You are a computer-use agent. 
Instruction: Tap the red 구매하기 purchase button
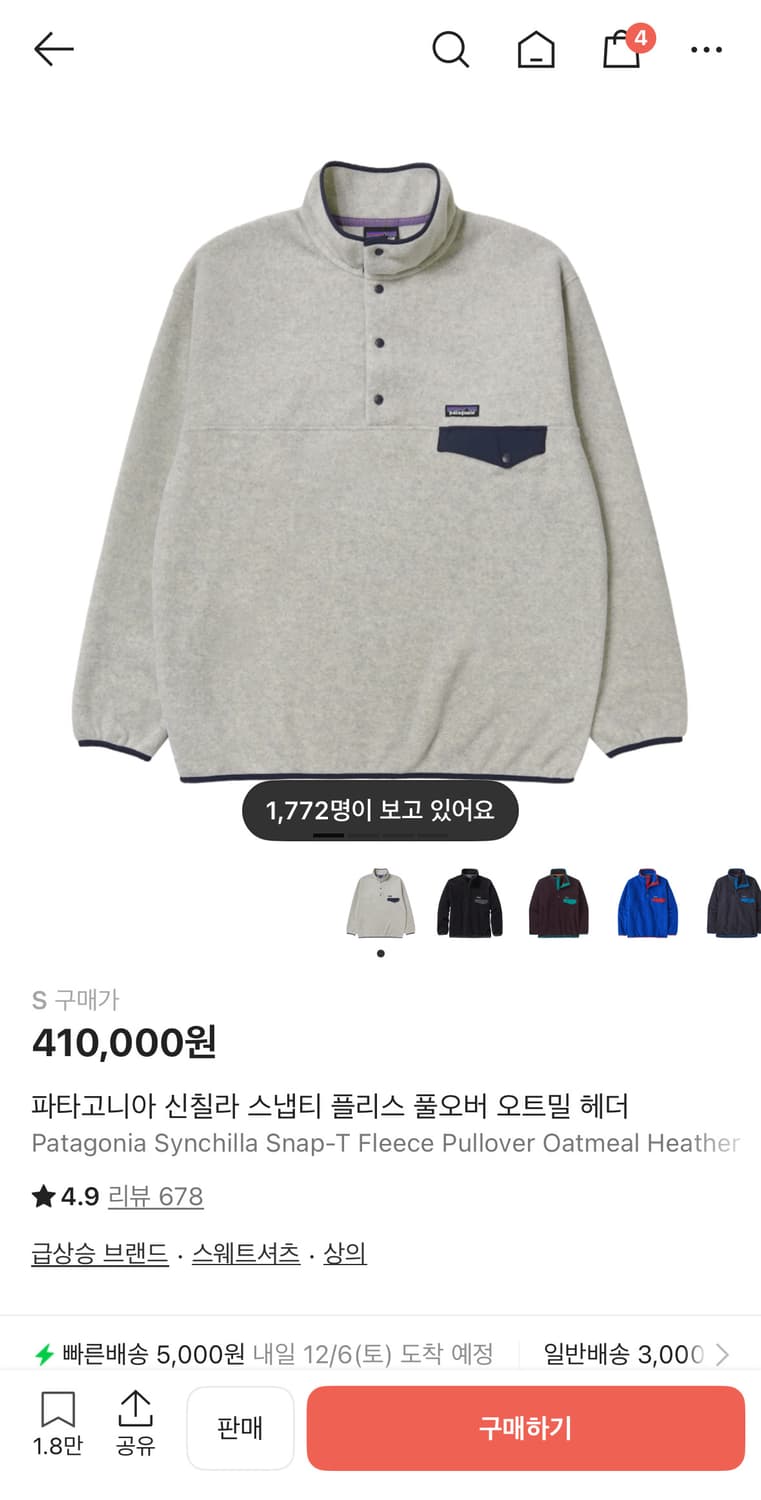524,1427
